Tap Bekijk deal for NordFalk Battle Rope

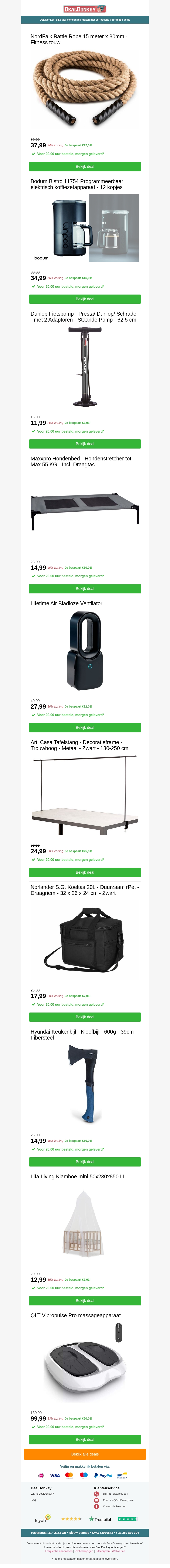point(85,166)
